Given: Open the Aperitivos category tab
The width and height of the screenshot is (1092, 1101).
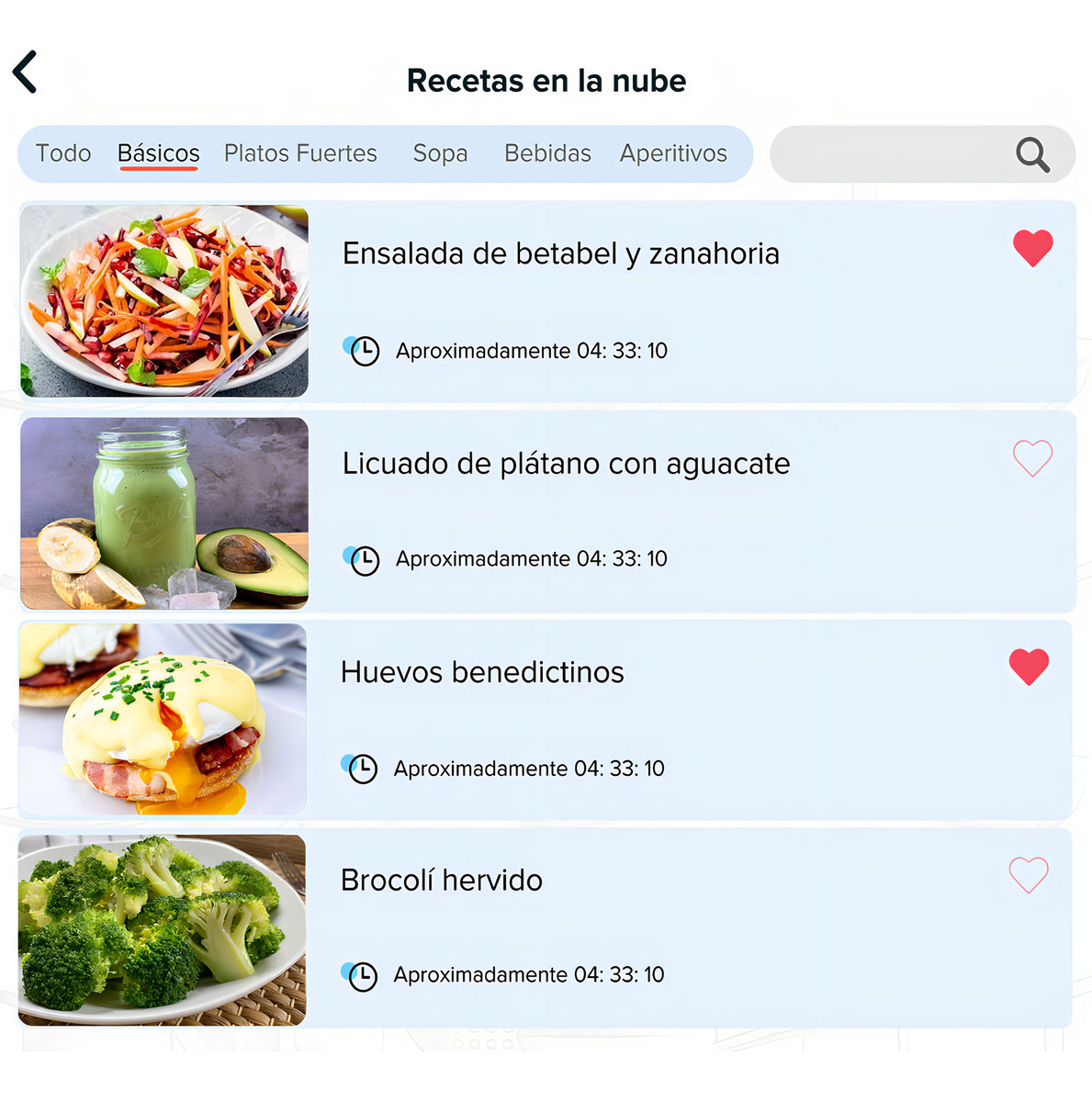Looking at the screenshot, I should pyautogui.click(x=673, y=153).
